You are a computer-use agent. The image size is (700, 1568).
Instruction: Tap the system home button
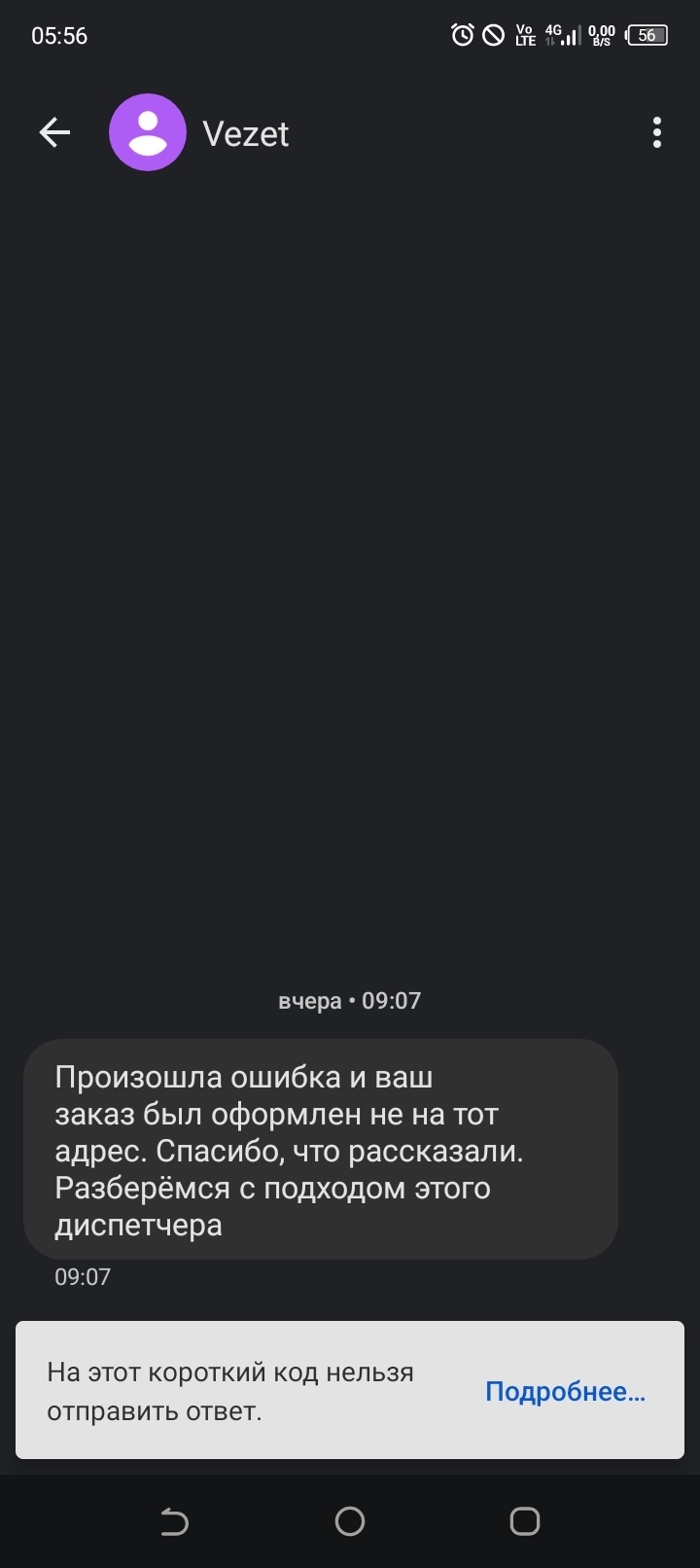[x=350, y=1521]
